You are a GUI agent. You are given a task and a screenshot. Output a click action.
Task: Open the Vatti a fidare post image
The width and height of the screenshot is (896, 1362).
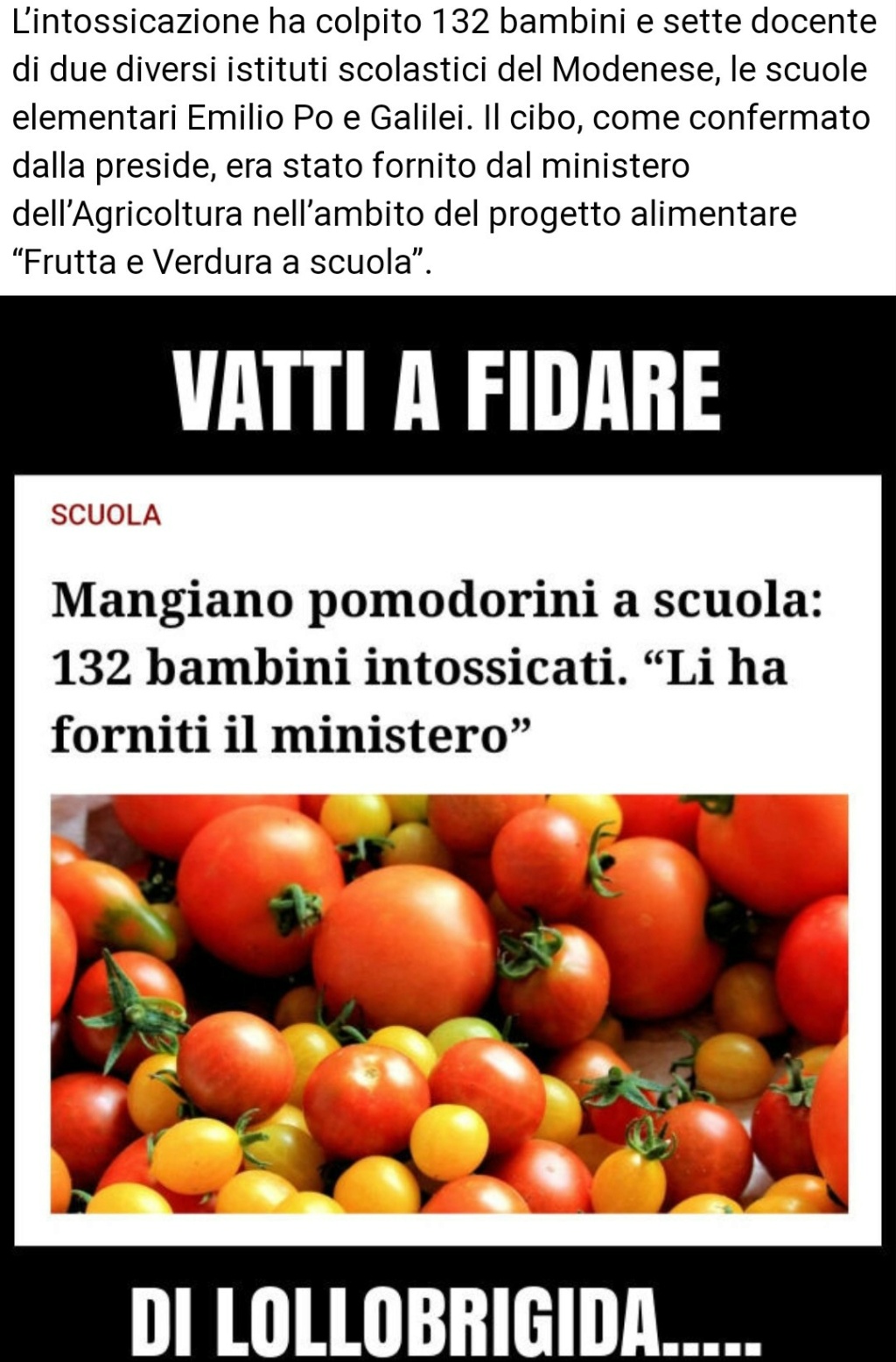(448, 827)
